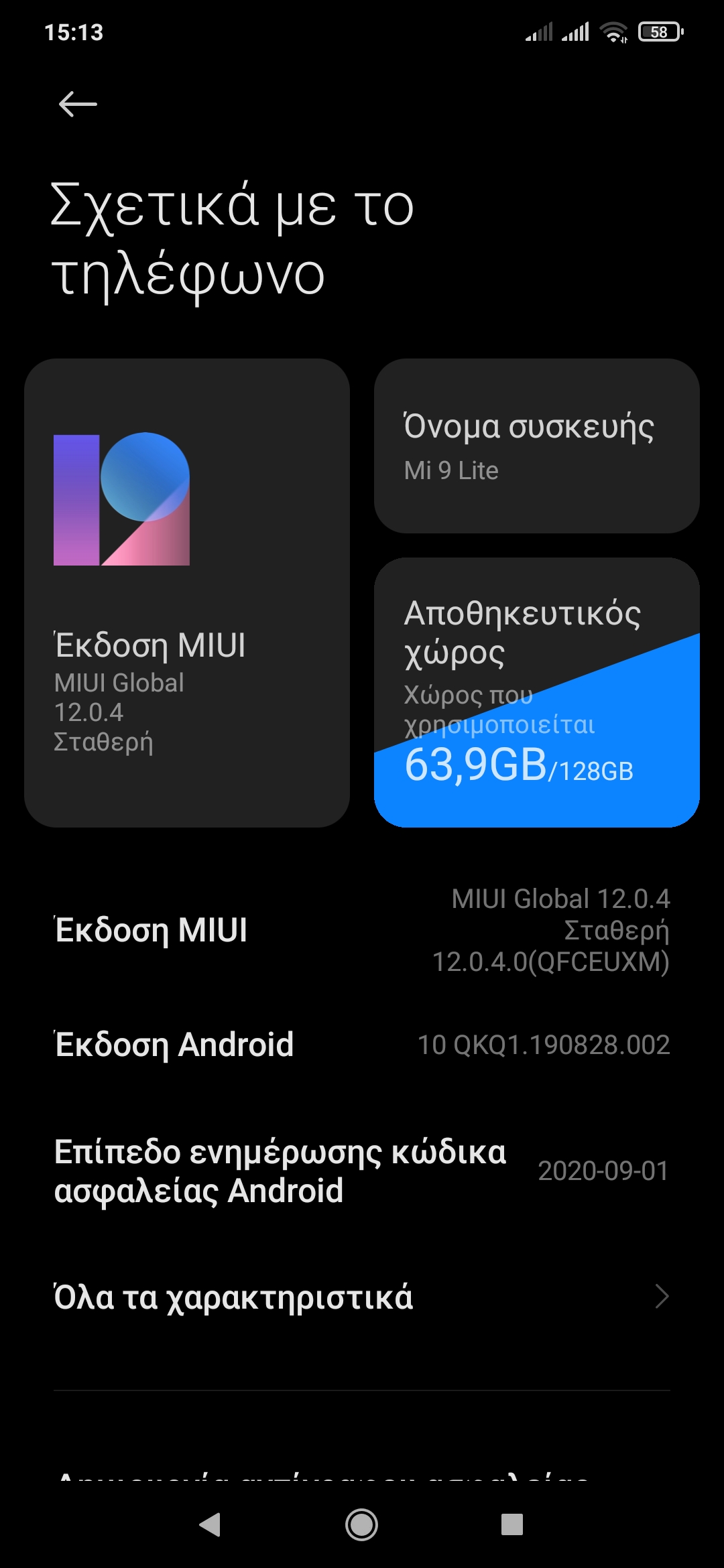Open recent apps from navigation bar
The width and height of the screenshot is (724, 1568).
(512, 1524)
